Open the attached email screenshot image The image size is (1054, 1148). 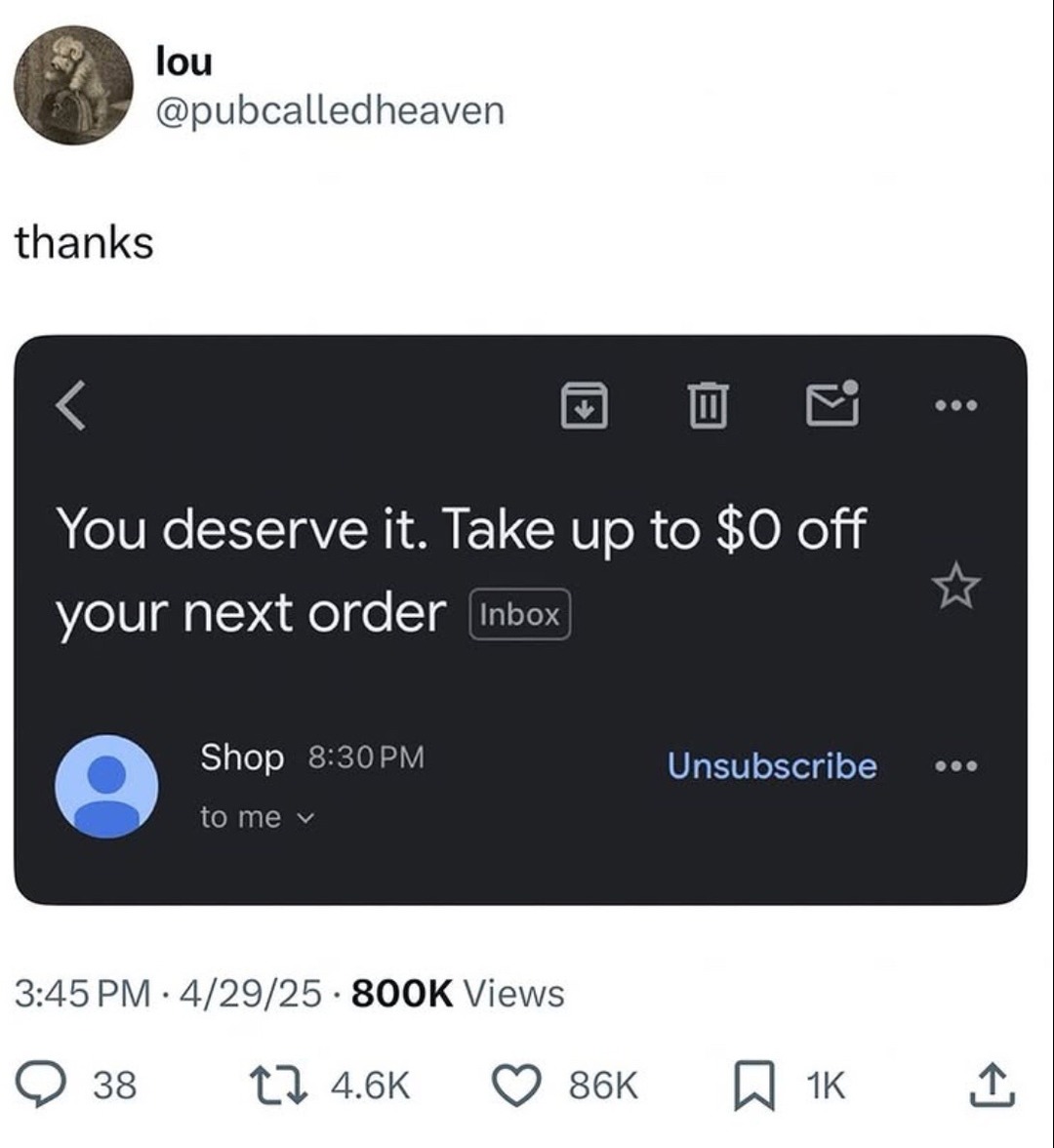(520, 620)
